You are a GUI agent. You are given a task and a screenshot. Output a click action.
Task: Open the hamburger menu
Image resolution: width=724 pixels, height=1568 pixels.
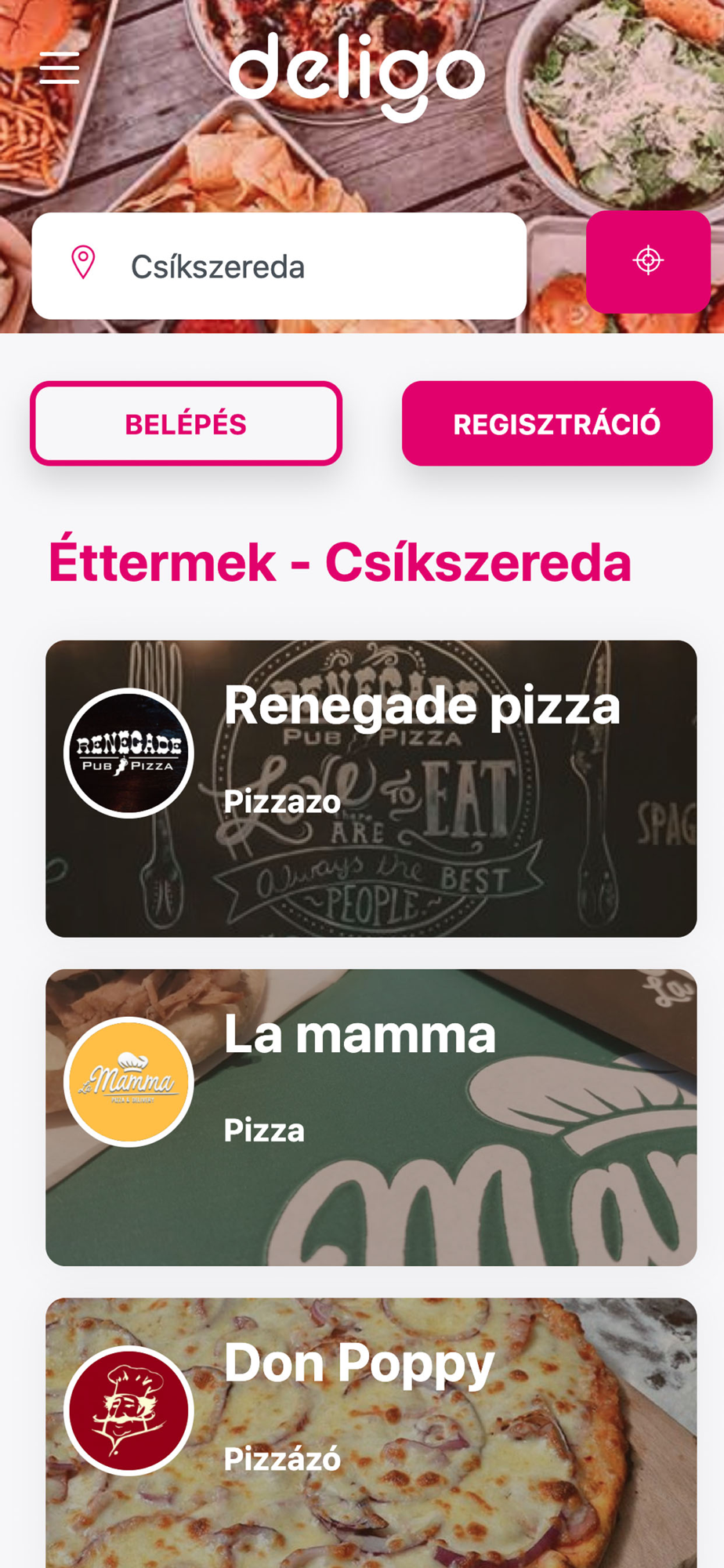click(60, 68)
